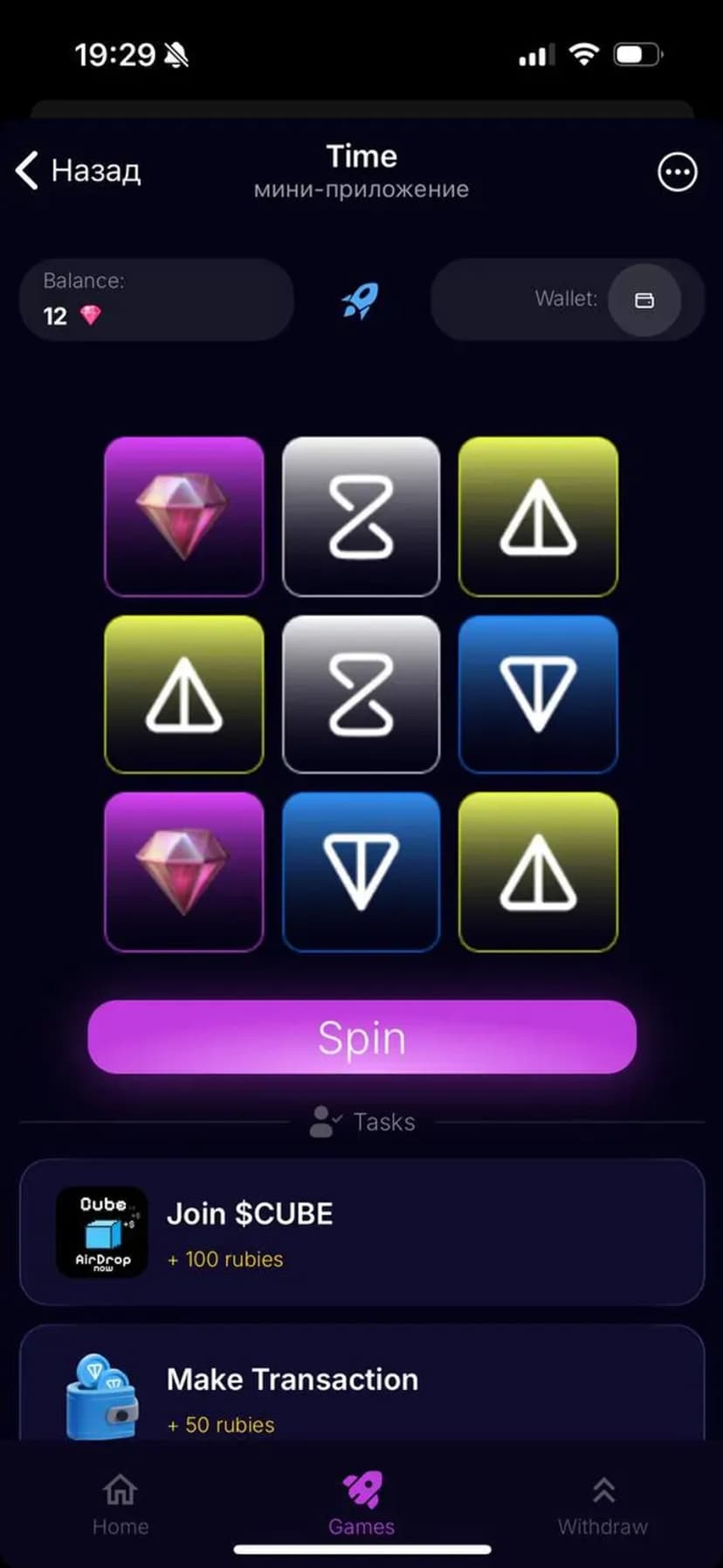Tap the blue rocket icon
The height and width of the screenshot is (1568, 723).
point(361,300)
